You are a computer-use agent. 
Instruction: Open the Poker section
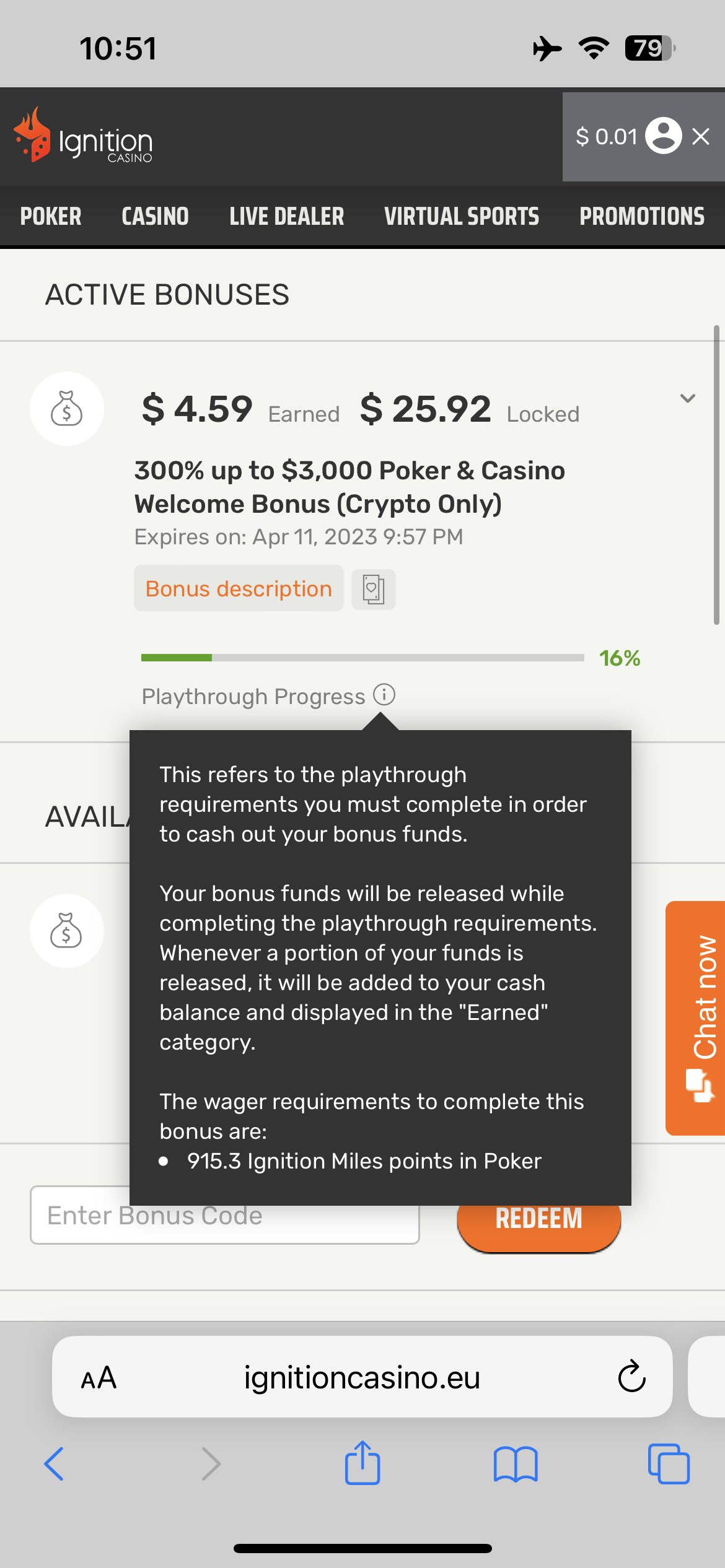(51, 216)
